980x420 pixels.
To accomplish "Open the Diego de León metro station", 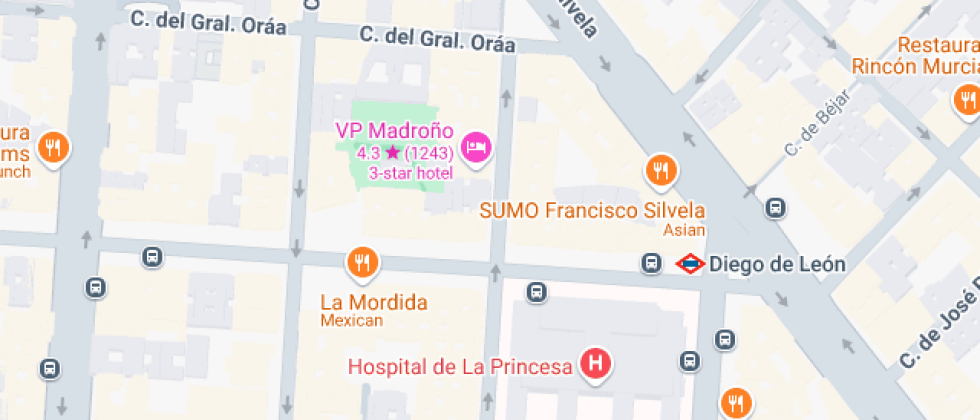I will (x=690, y=265).
